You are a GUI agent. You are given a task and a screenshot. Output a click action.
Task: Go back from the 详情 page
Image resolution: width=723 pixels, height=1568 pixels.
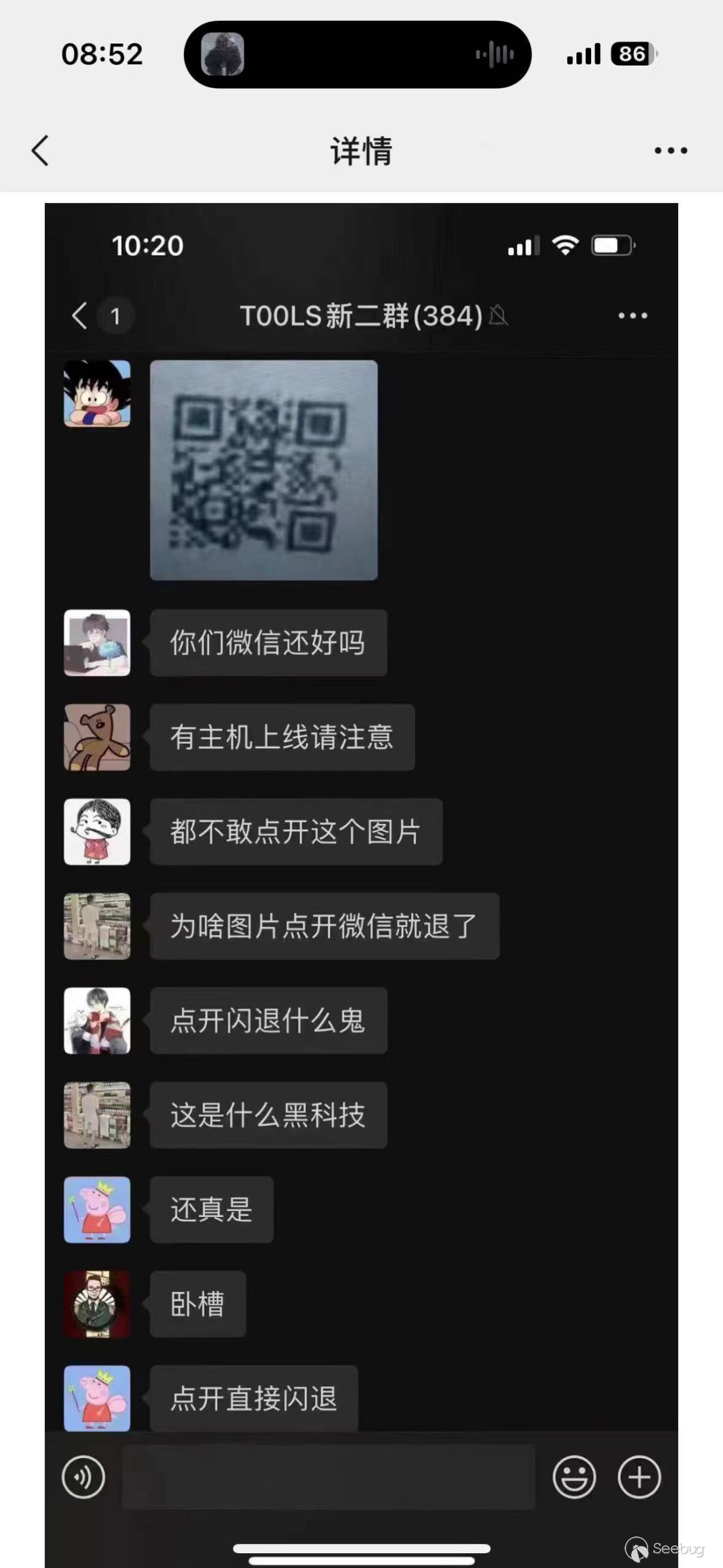click(x=40, y=150)
